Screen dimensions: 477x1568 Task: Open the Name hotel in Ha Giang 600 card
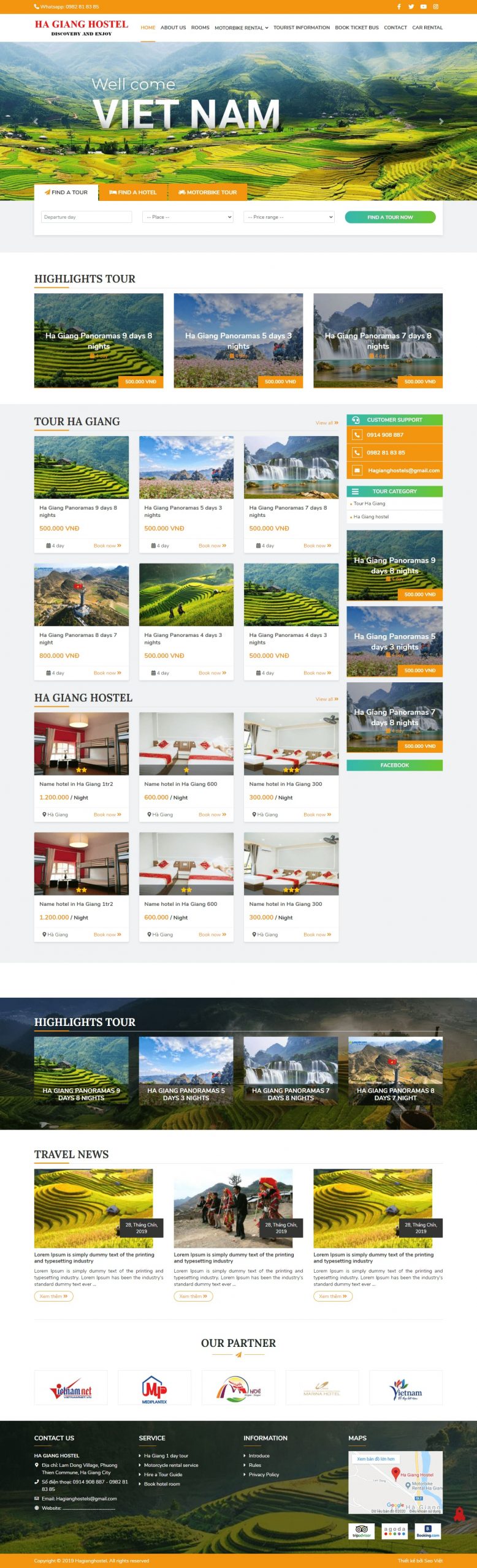pyautogui.click(x=180, y=784)
